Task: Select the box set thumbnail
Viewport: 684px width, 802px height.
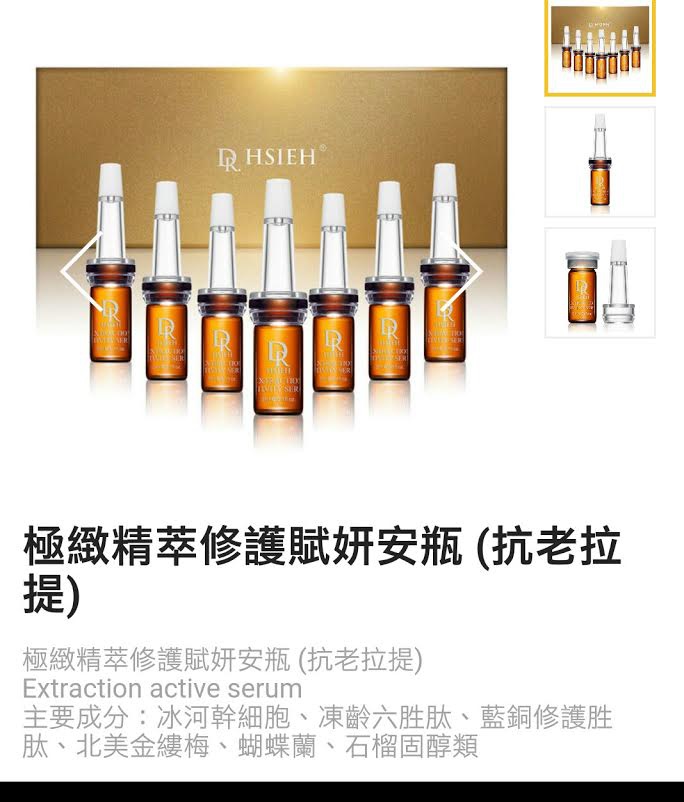Action: pos(599,47)
